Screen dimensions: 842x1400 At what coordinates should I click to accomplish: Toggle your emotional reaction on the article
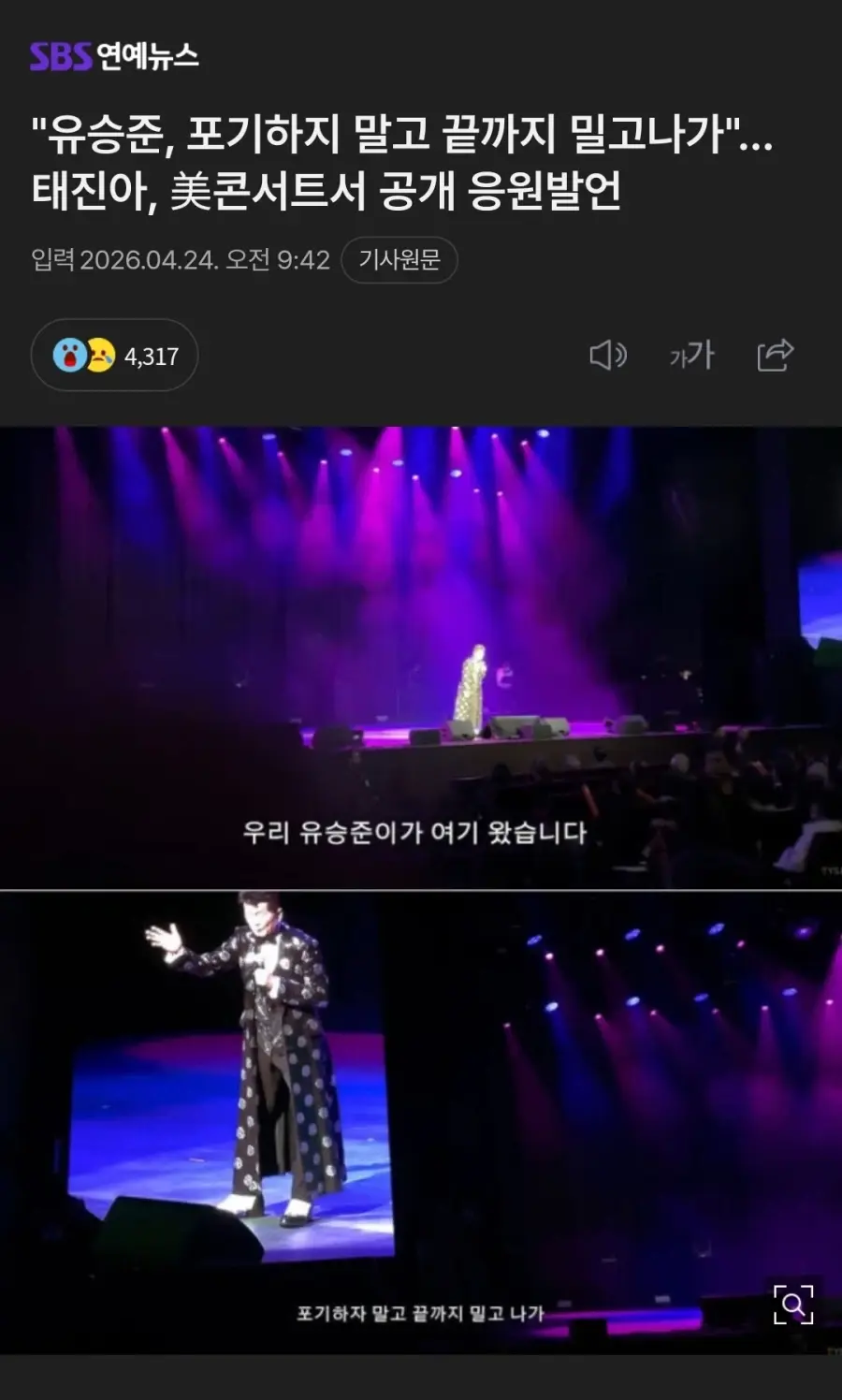pyautogui.click(x=113, y=356)
